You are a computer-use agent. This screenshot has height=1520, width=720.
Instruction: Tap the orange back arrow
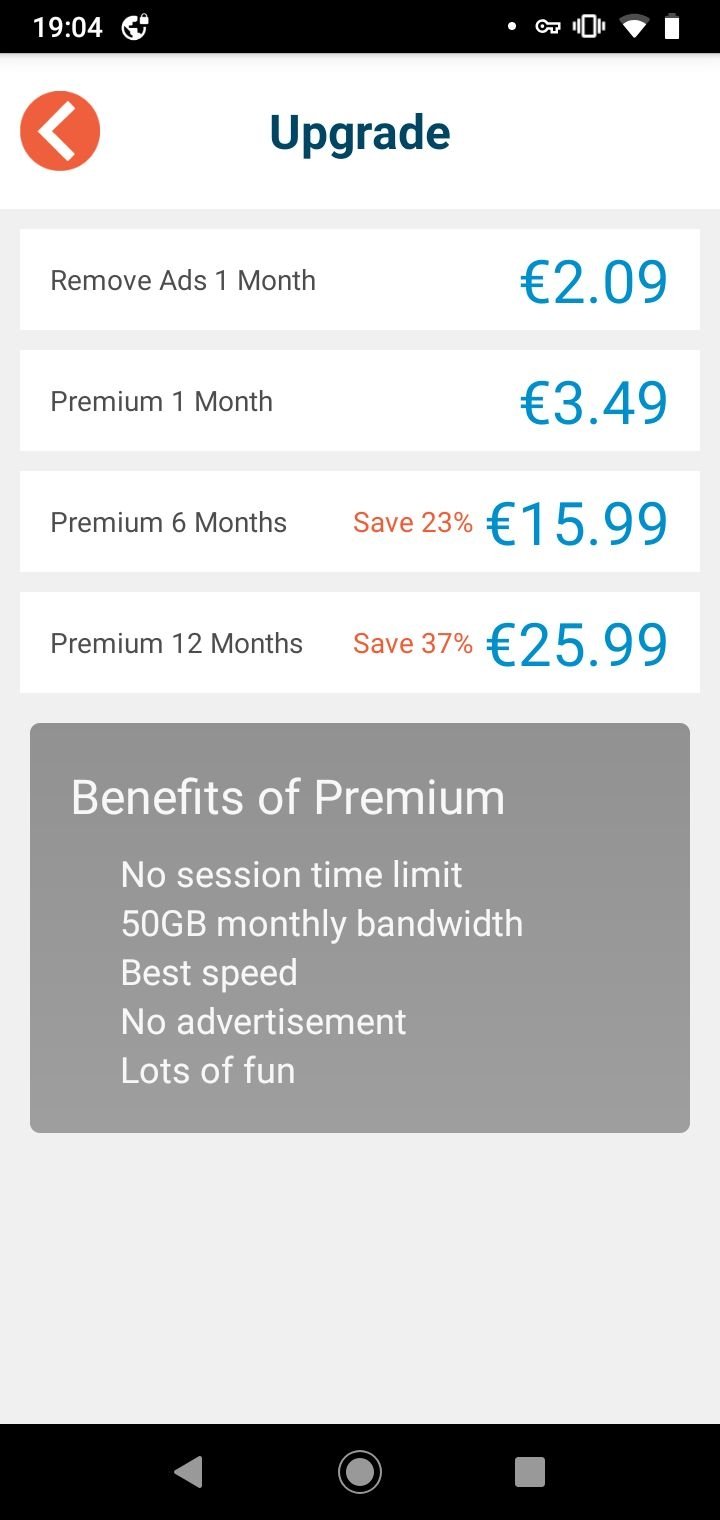point(60,131)
